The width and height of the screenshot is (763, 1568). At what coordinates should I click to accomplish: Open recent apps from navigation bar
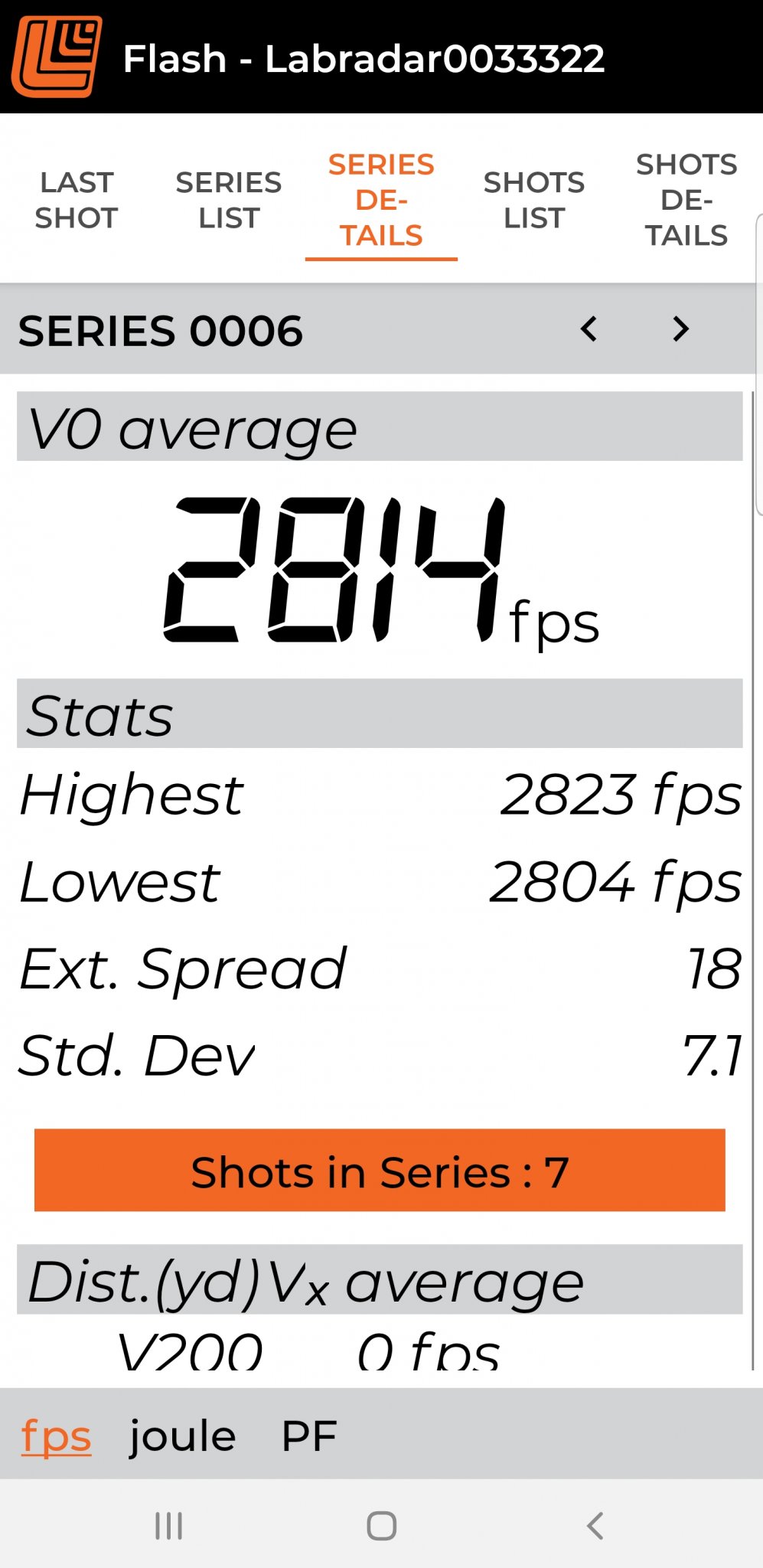[x=168, y=1525]
